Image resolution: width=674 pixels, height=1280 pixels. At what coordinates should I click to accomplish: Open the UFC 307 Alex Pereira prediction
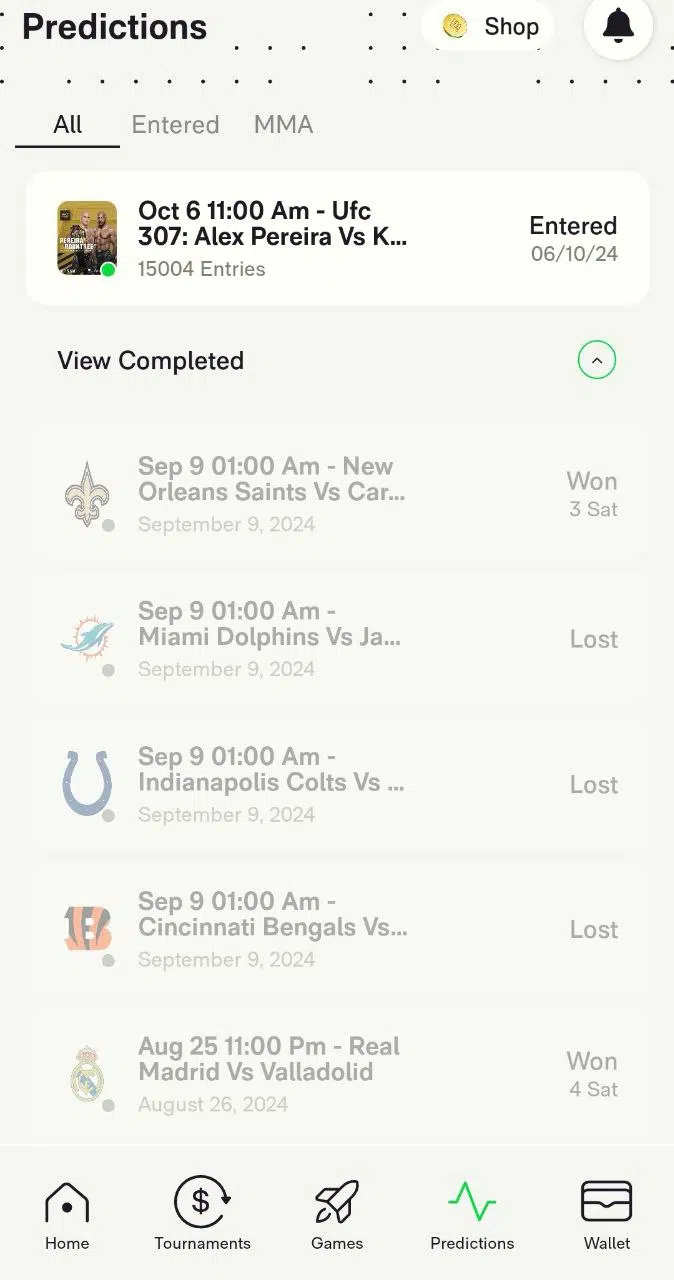337,238
